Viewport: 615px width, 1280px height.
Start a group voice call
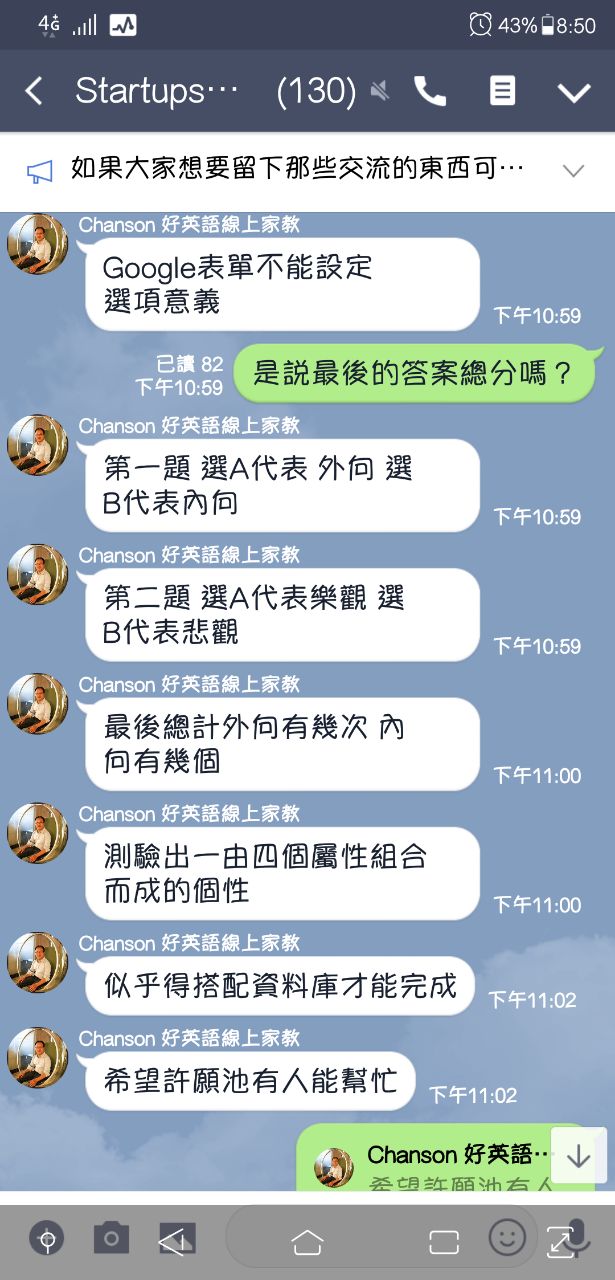[x=430, y=92]
